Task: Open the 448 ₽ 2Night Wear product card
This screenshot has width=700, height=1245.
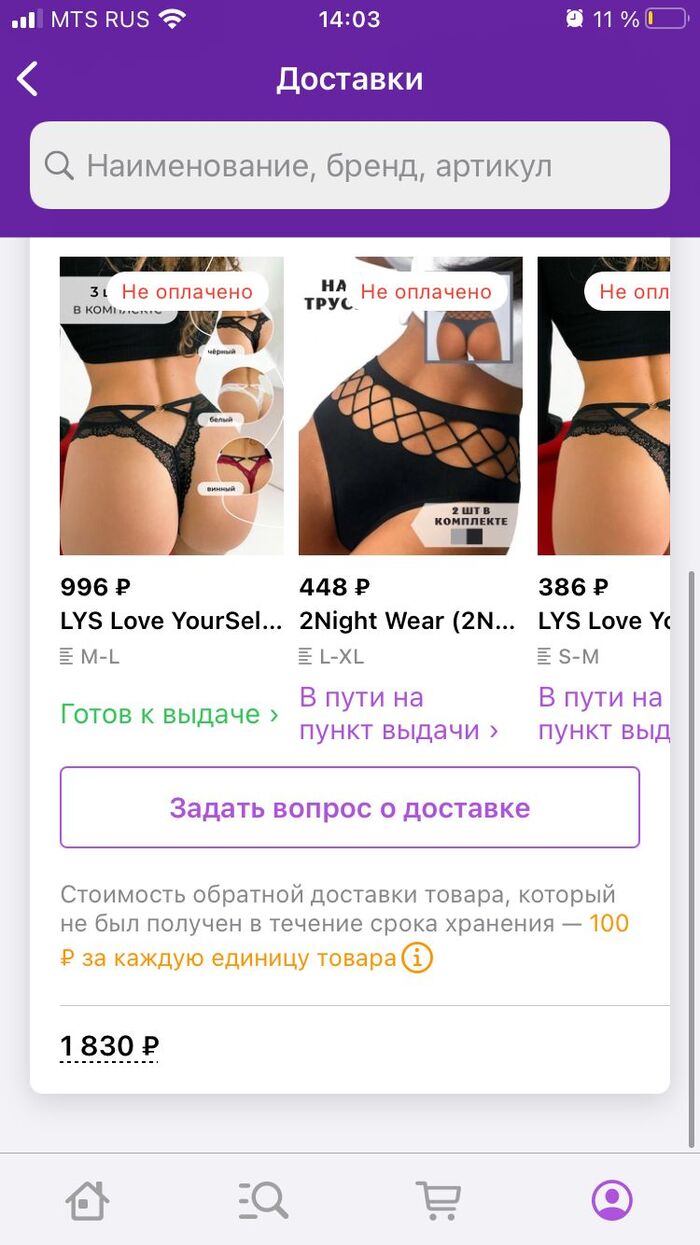Action: 410,406
